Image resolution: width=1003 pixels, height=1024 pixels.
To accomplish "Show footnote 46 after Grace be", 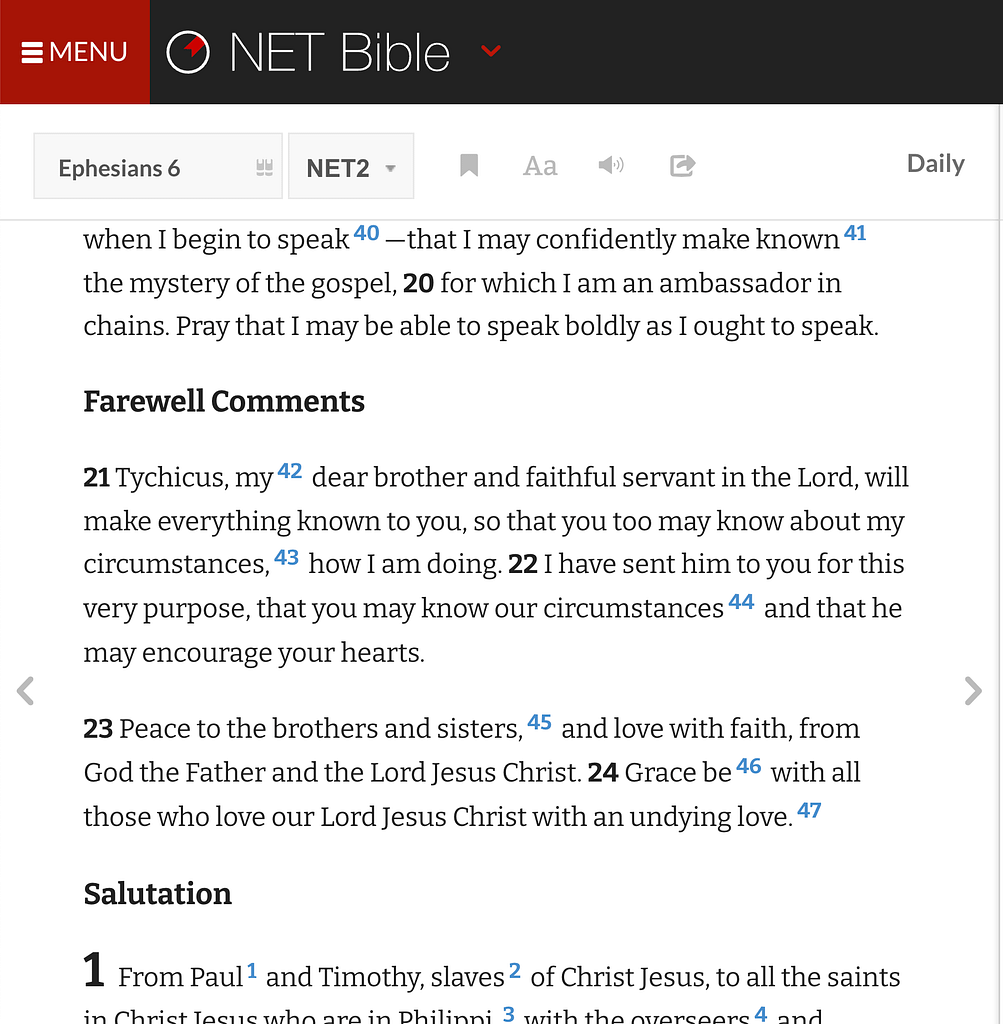I will point(749,767).
